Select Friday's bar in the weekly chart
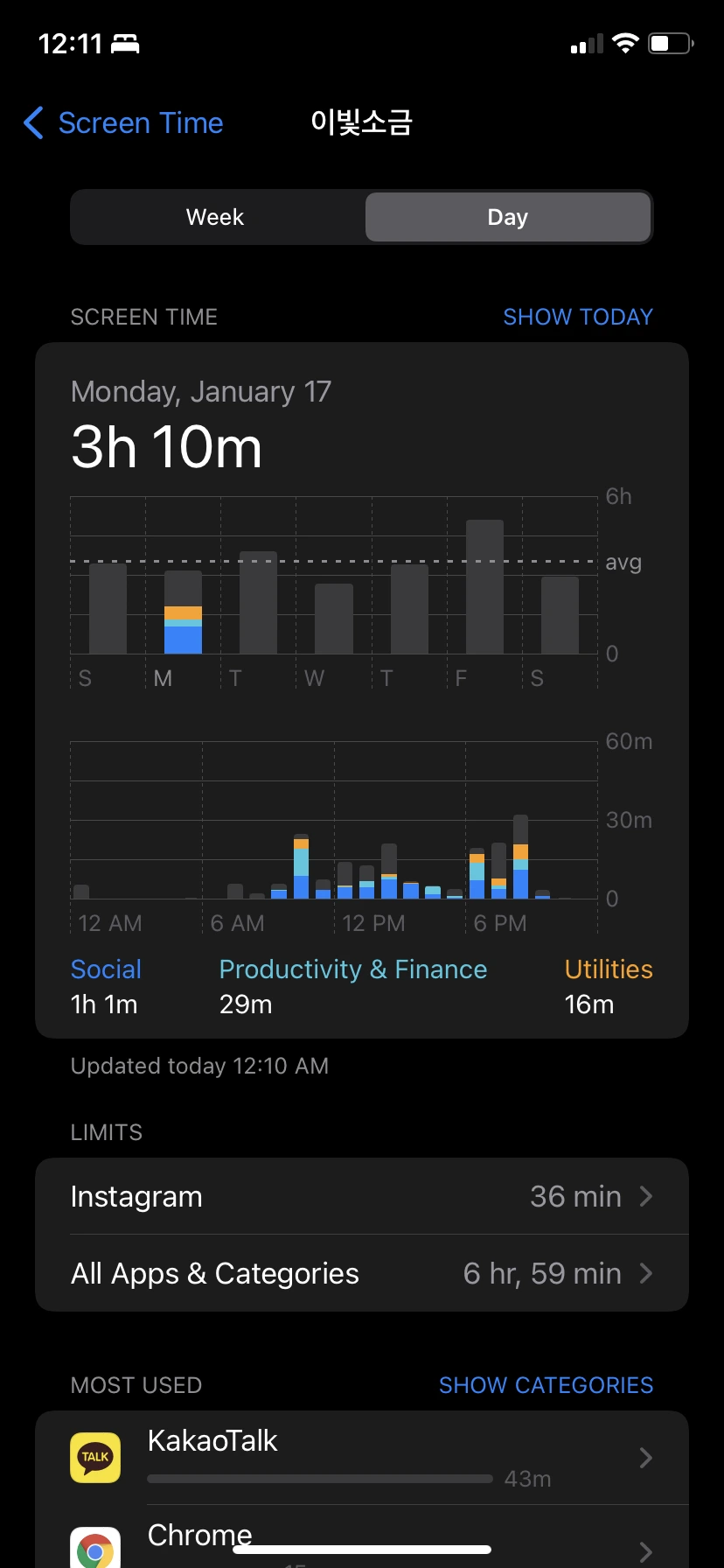The height and width of the screenshot is (1568, 724). (484, 587)
